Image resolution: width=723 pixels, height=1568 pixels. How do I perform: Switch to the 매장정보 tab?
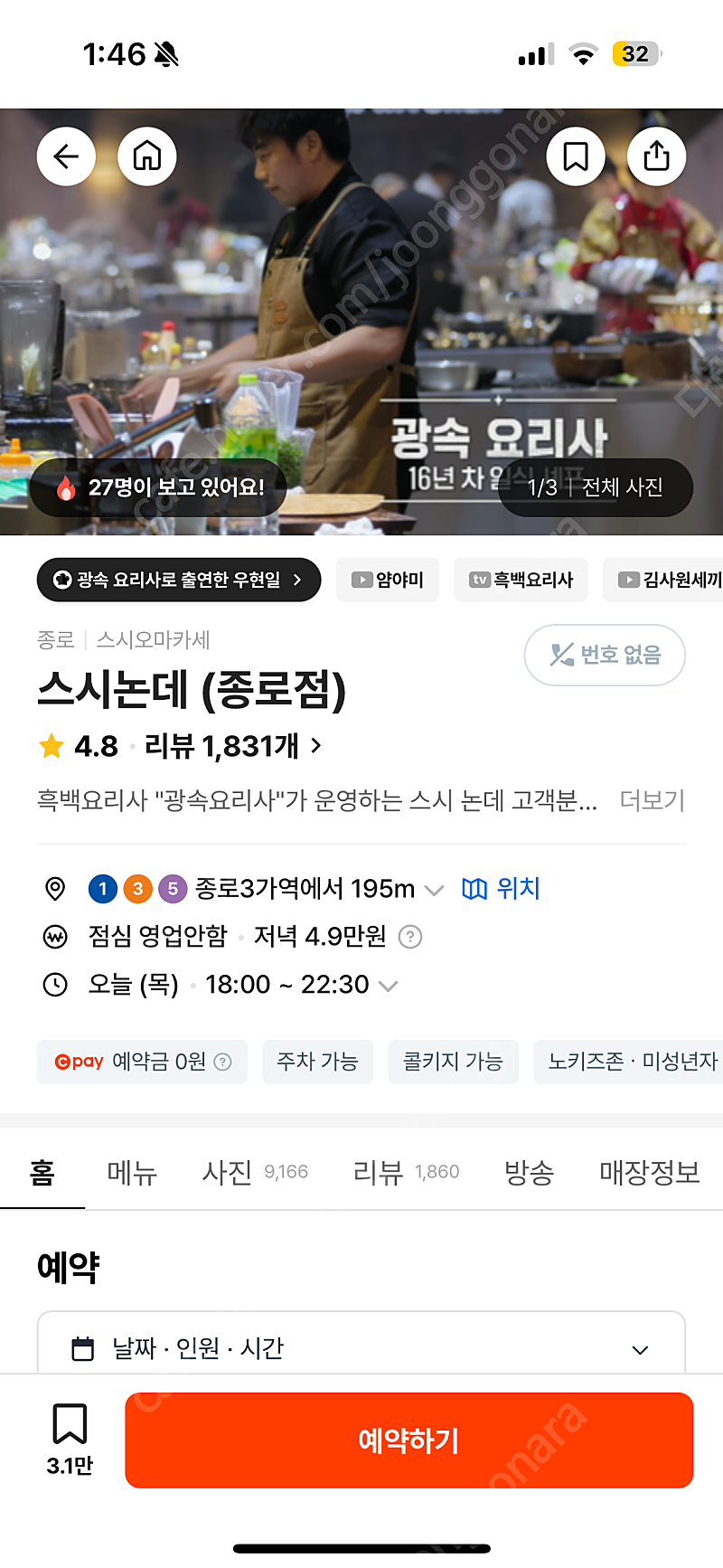click(650, 1172)
